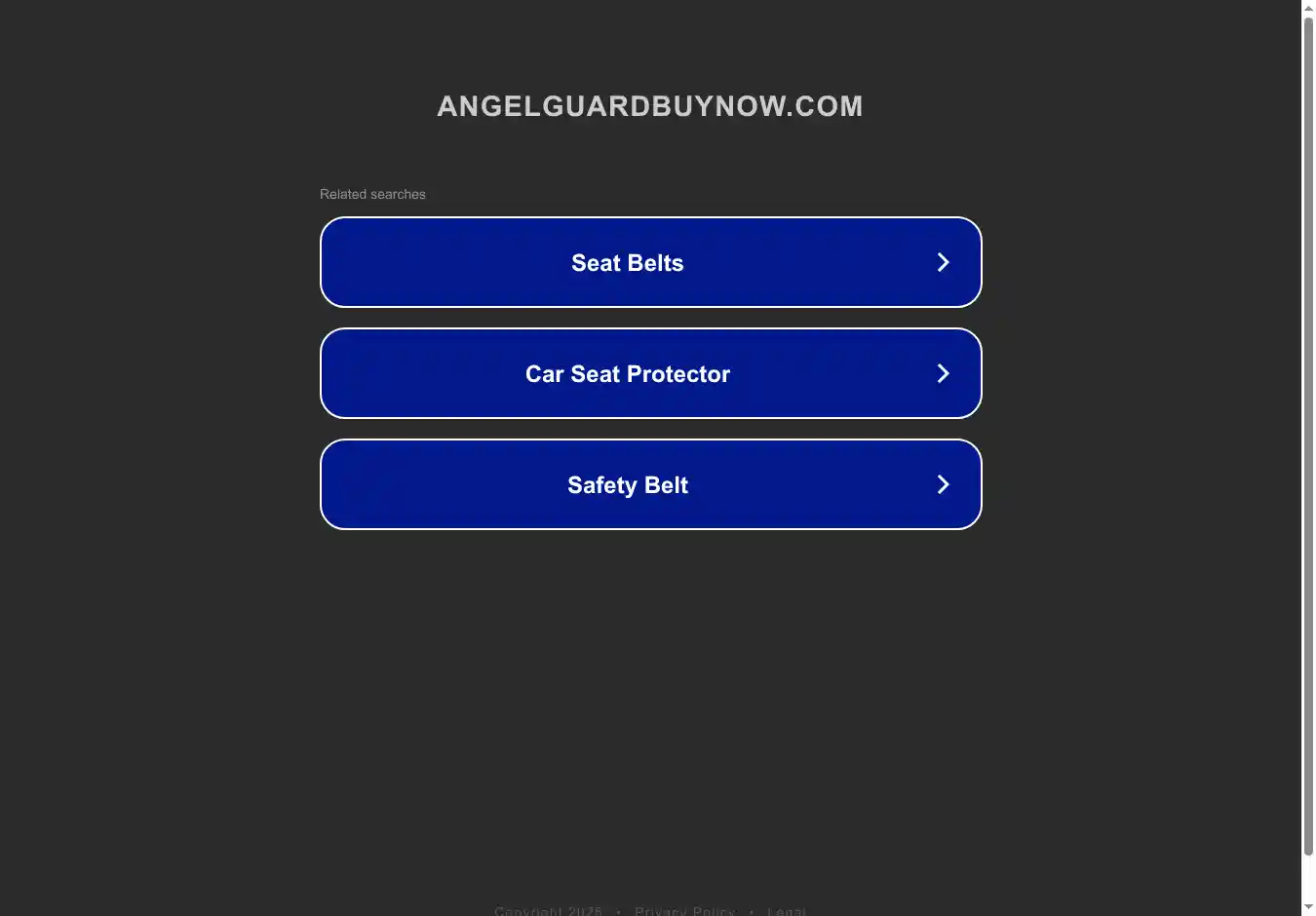Open the Legal link in footer
The width and height of the screenshot is (1316, 916).
[x=786, y=911]
